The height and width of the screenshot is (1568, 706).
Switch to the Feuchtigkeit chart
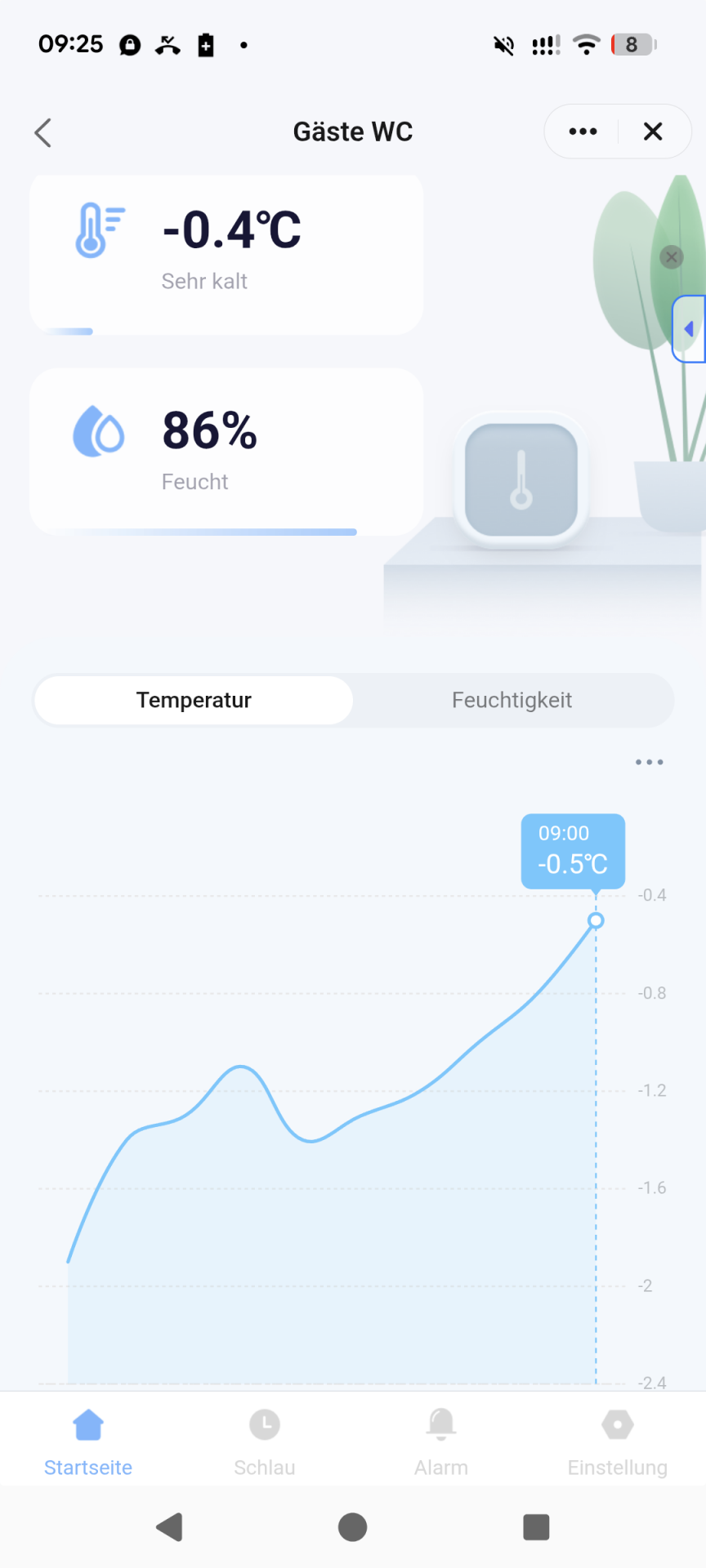pyautogui.click(x=512, y=700)
